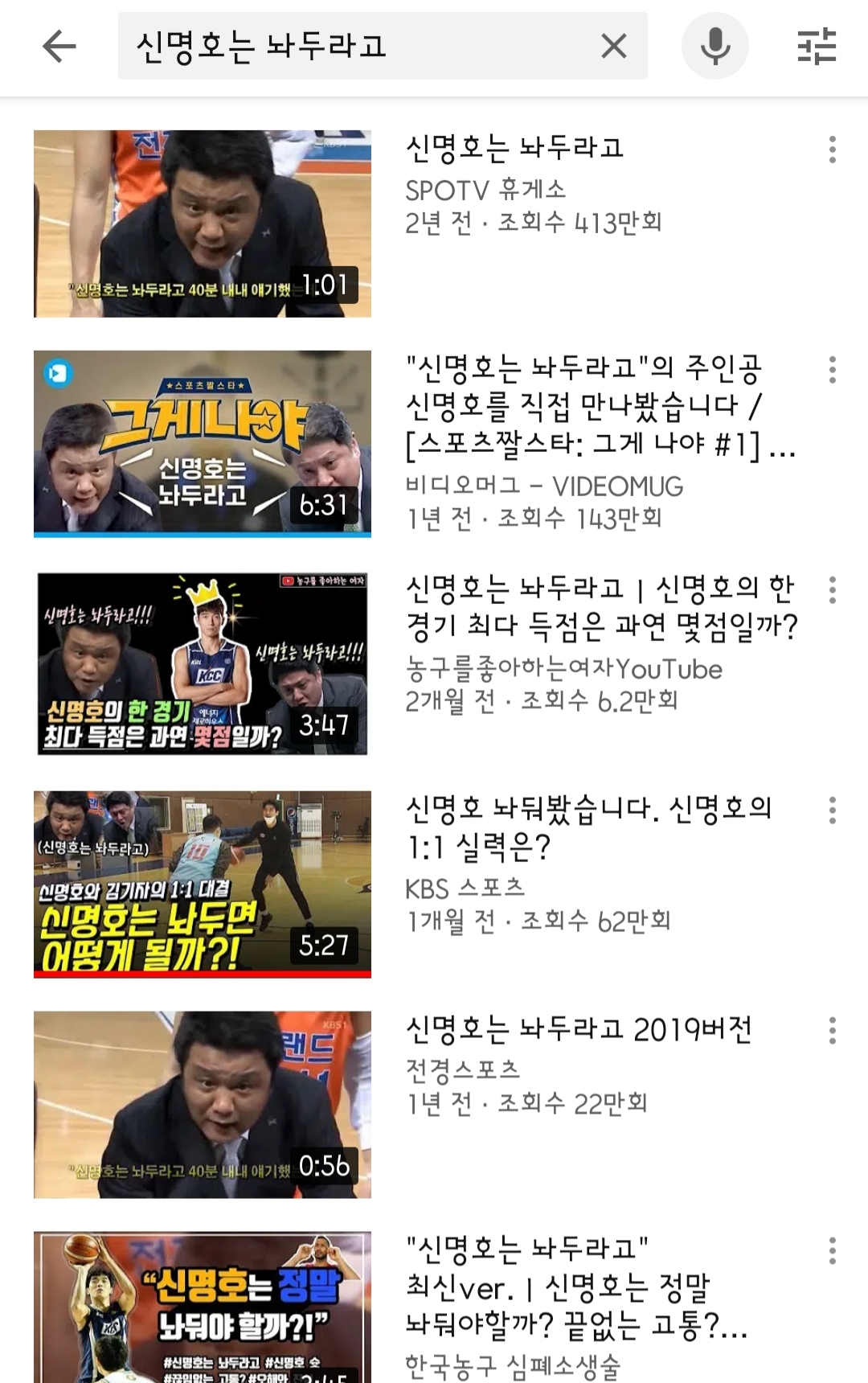This screenshot has width=868, height=1383.
Task: Play the SPOTV 휴게소 video
Action: 203,224
